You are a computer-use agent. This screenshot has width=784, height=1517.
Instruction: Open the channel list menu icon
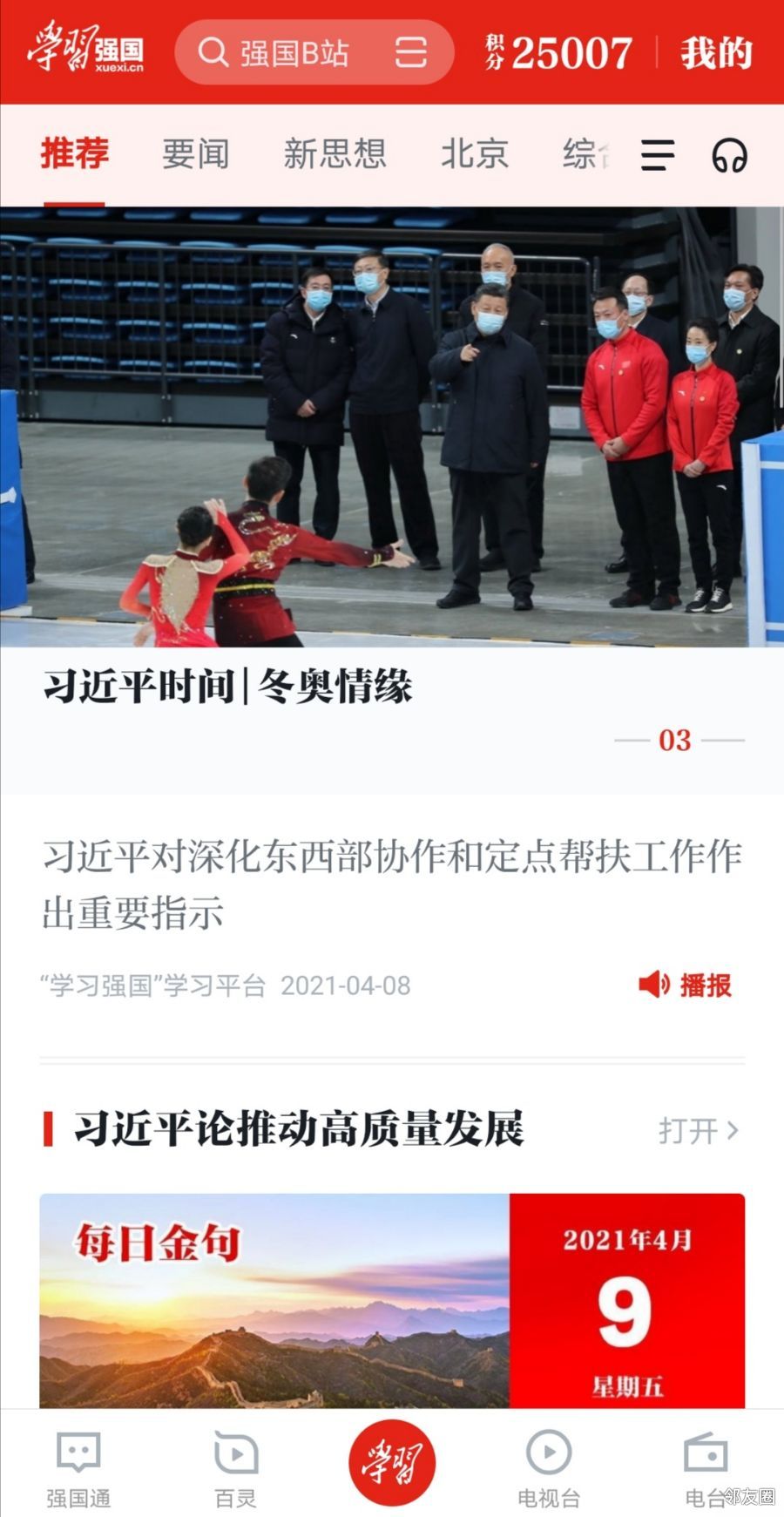tap(658, 156)
